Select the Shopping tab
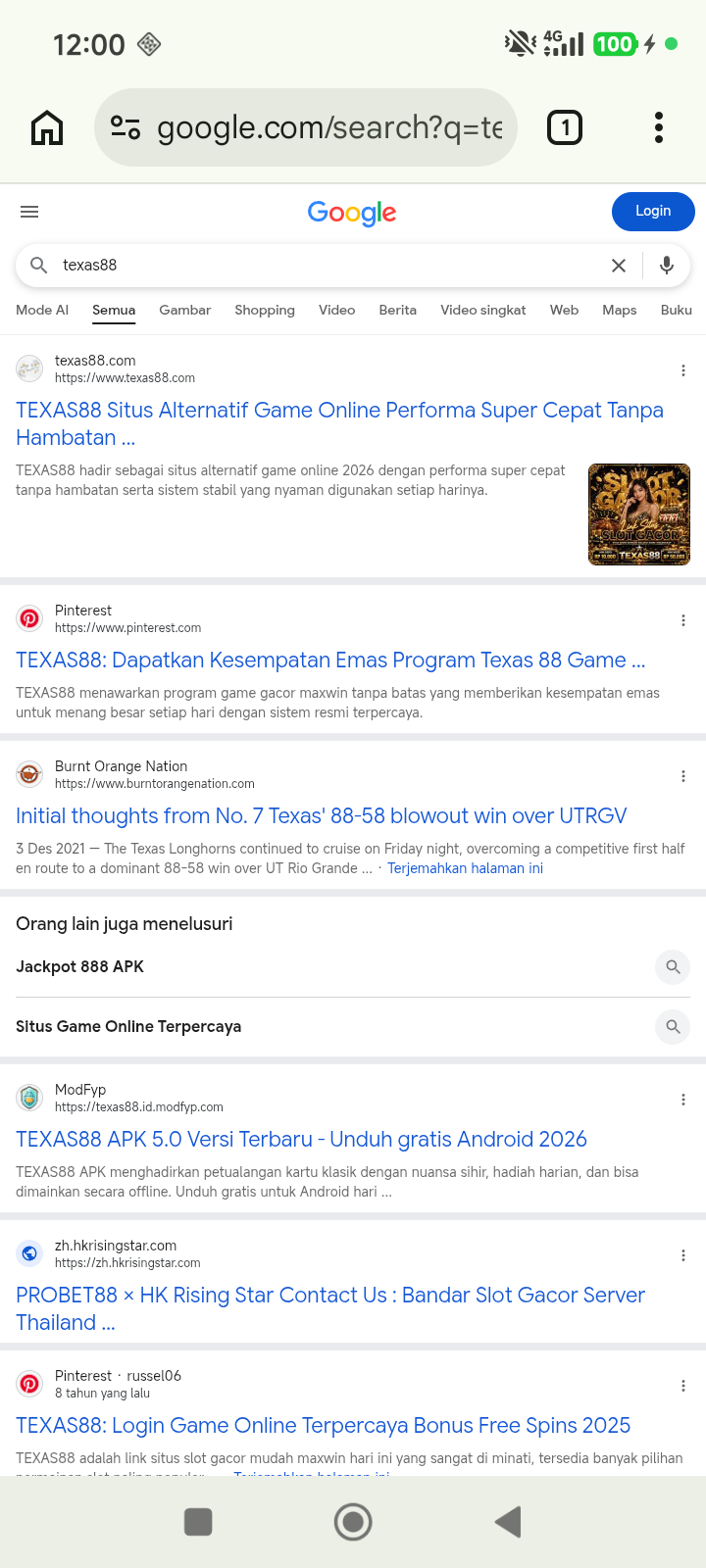 [x=265, y=310]
